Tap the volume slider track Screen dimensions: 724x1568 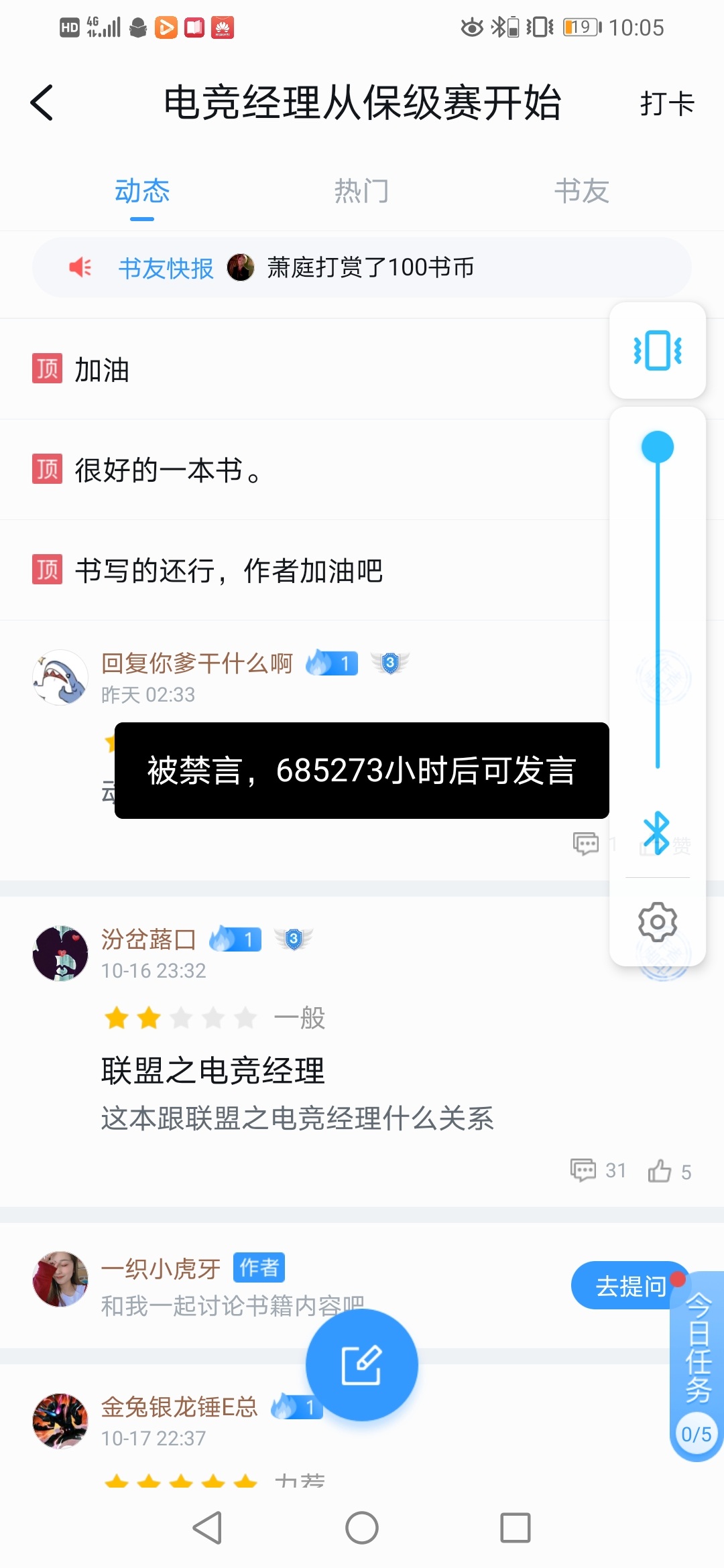tap(658, 603)
